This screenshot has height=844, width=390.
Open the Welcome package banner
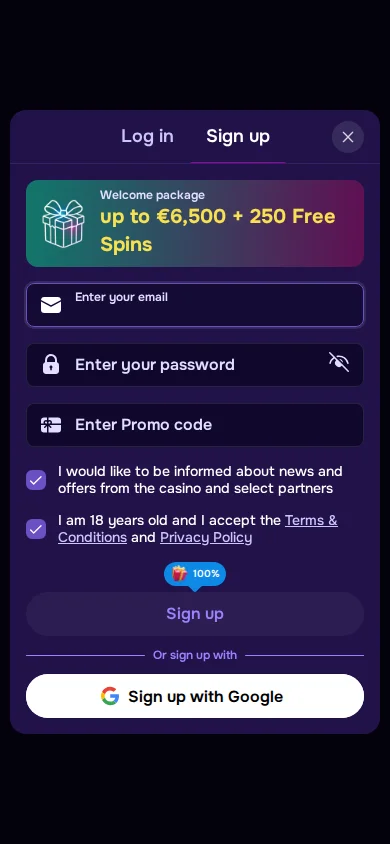tap(195, 223)
